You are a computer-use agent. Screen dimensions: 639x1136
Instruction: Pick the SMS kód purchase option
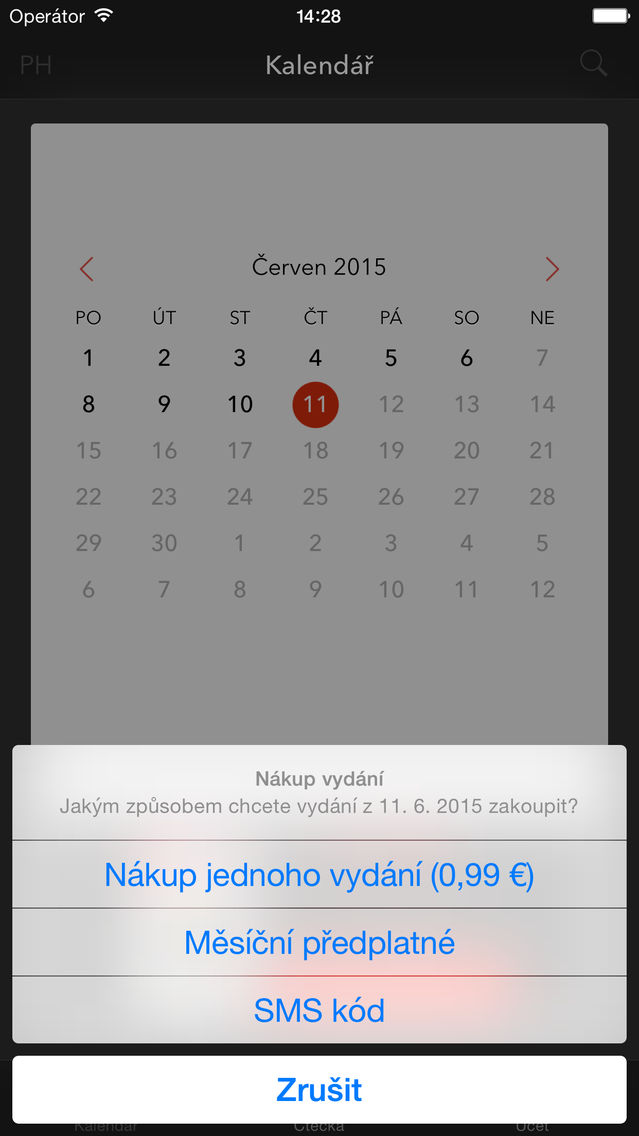320,1010
